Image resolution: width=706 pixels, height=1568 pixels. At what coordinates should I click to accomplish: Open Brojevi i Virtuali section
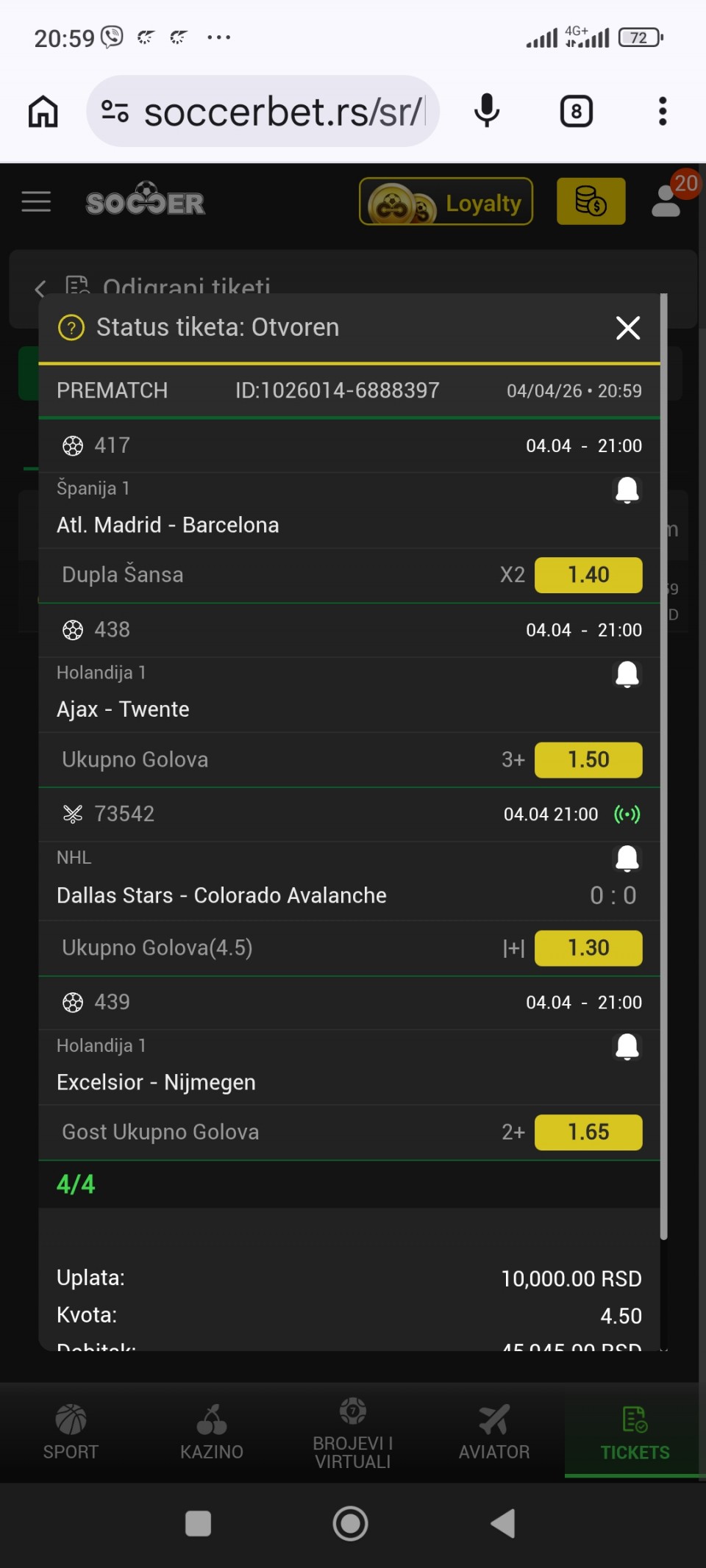coord(353,1432)
